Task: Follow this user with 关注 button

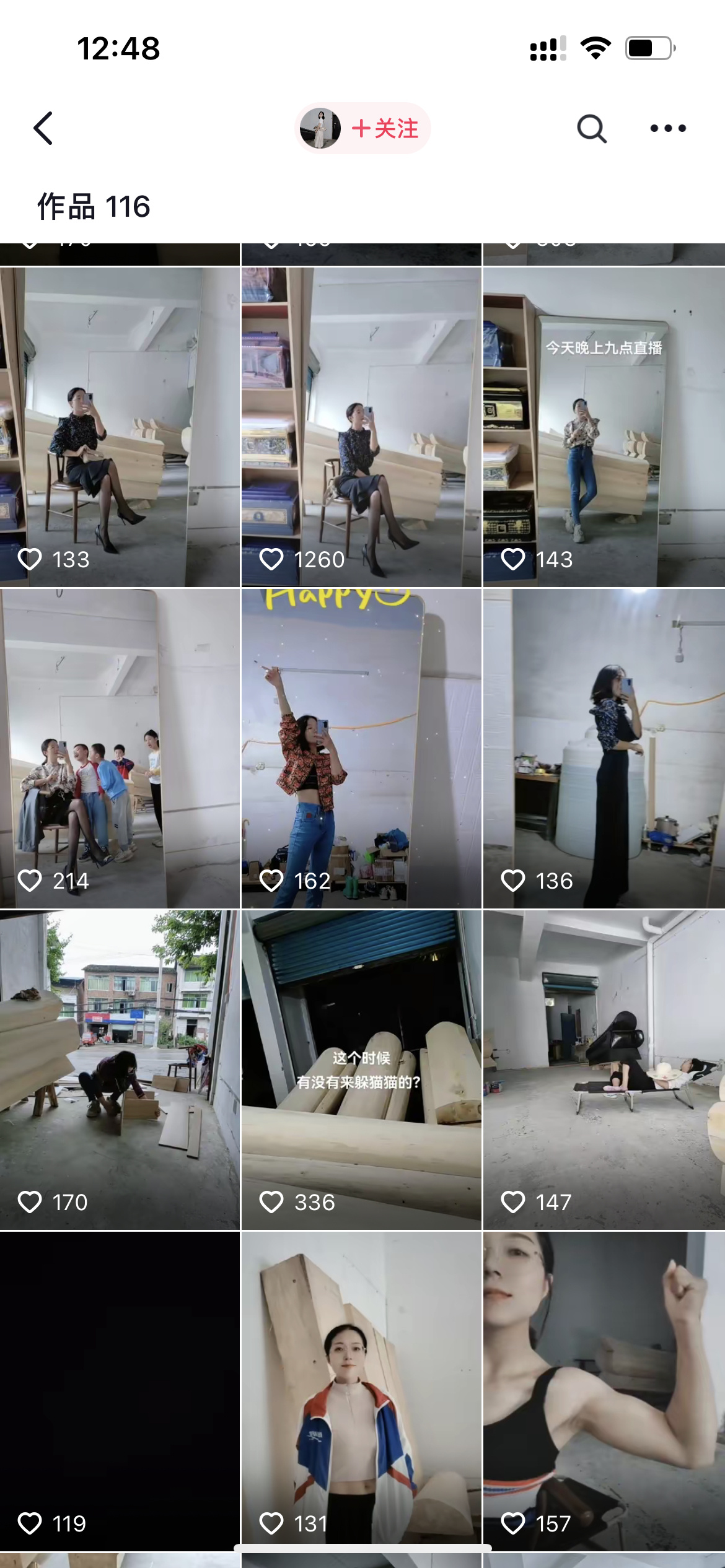Action: (x=384, y=128)
